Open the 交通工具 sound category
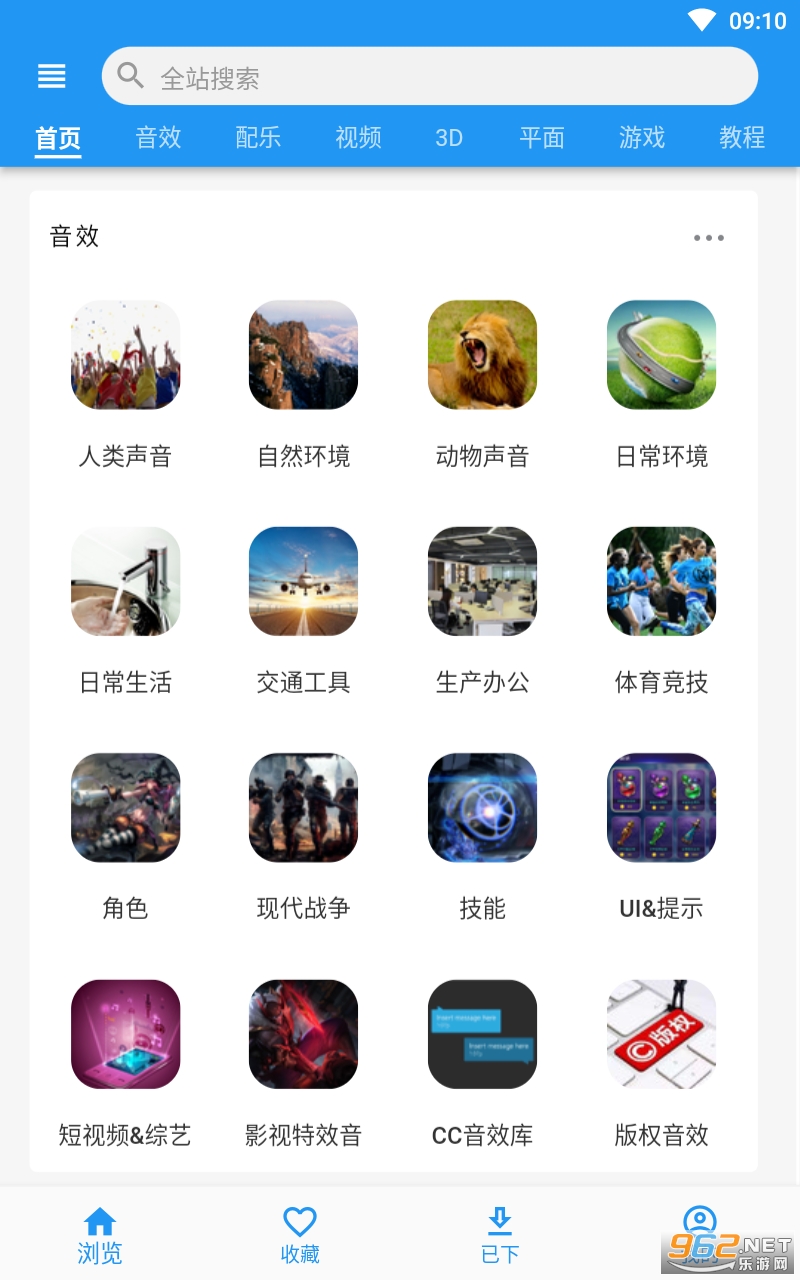Image resolution: width=800 pixels, height=1280 pixels. coord(303,581)
